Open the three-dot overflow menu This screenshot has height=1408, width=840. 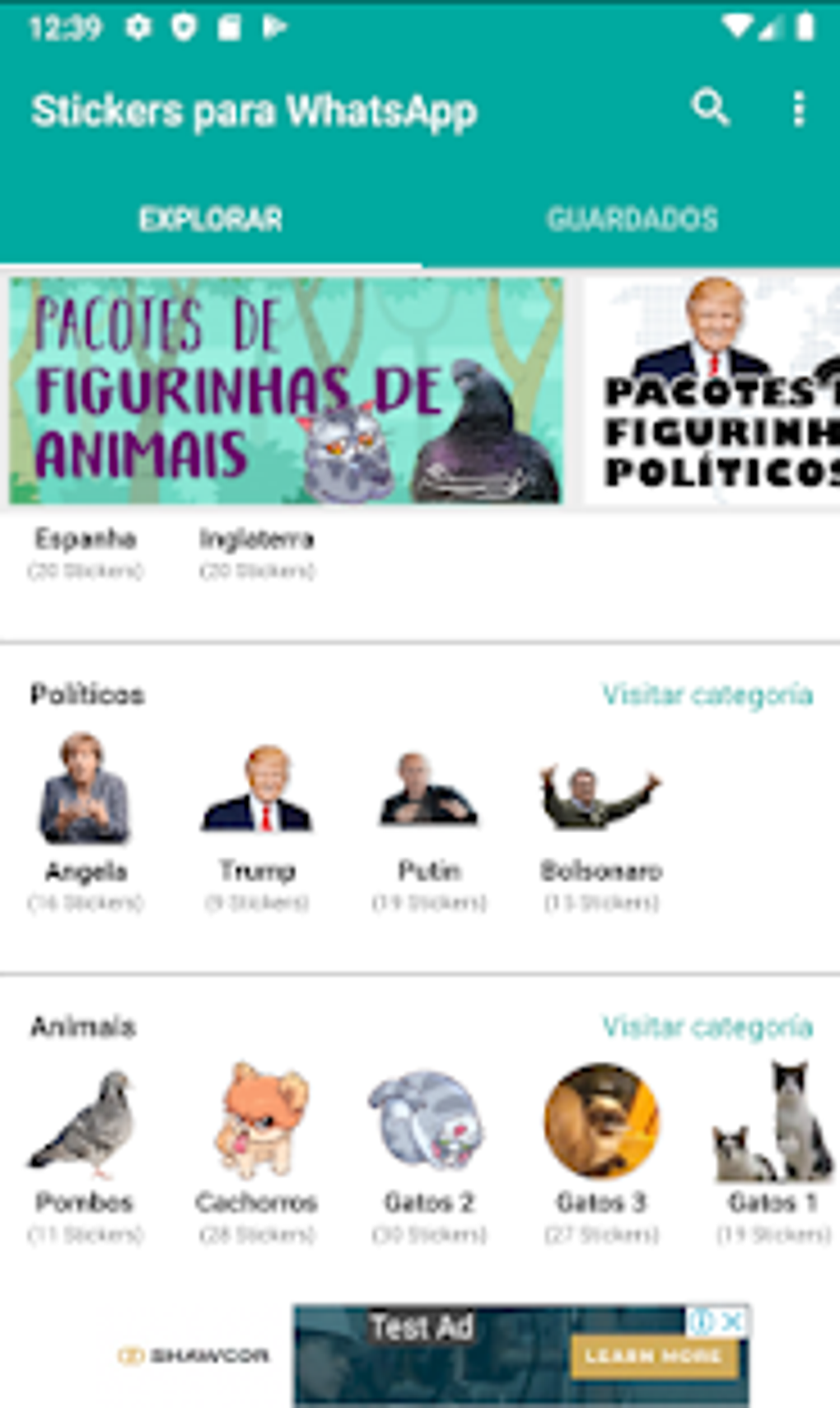click(797, 108)
